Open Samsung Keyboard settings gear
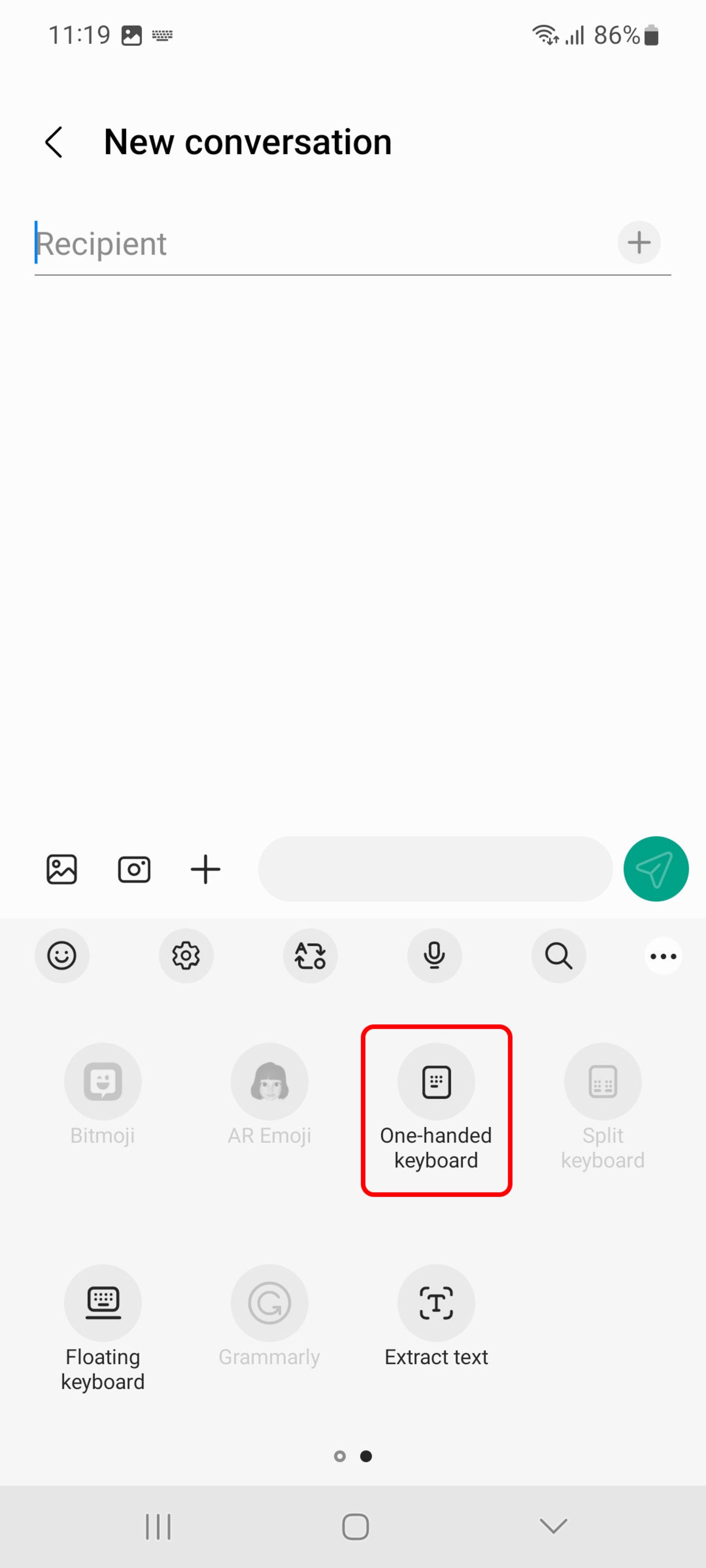706x1568 pixels. point(186,956)
